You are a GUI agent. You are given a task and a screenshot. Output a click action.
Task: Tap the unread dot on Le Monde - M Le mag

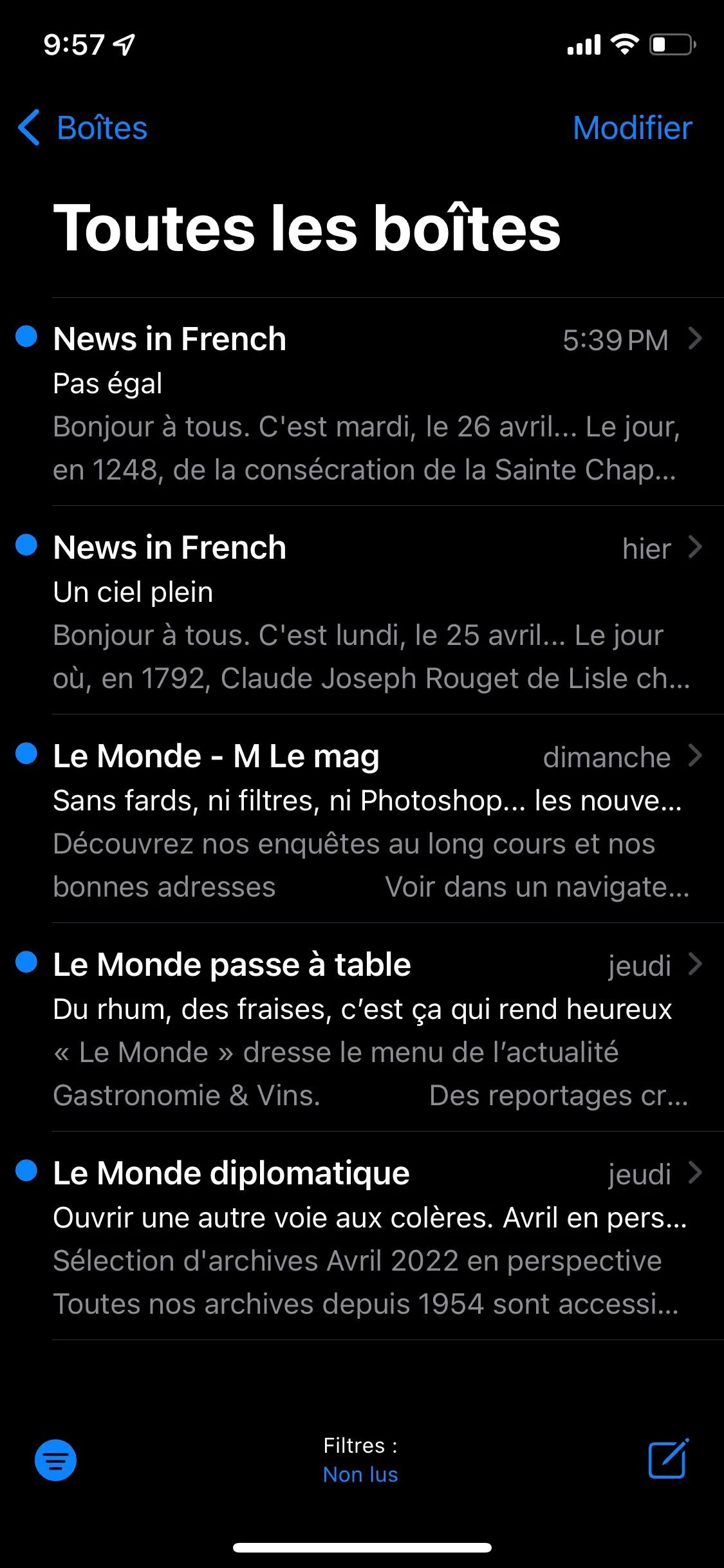point(26,757)
